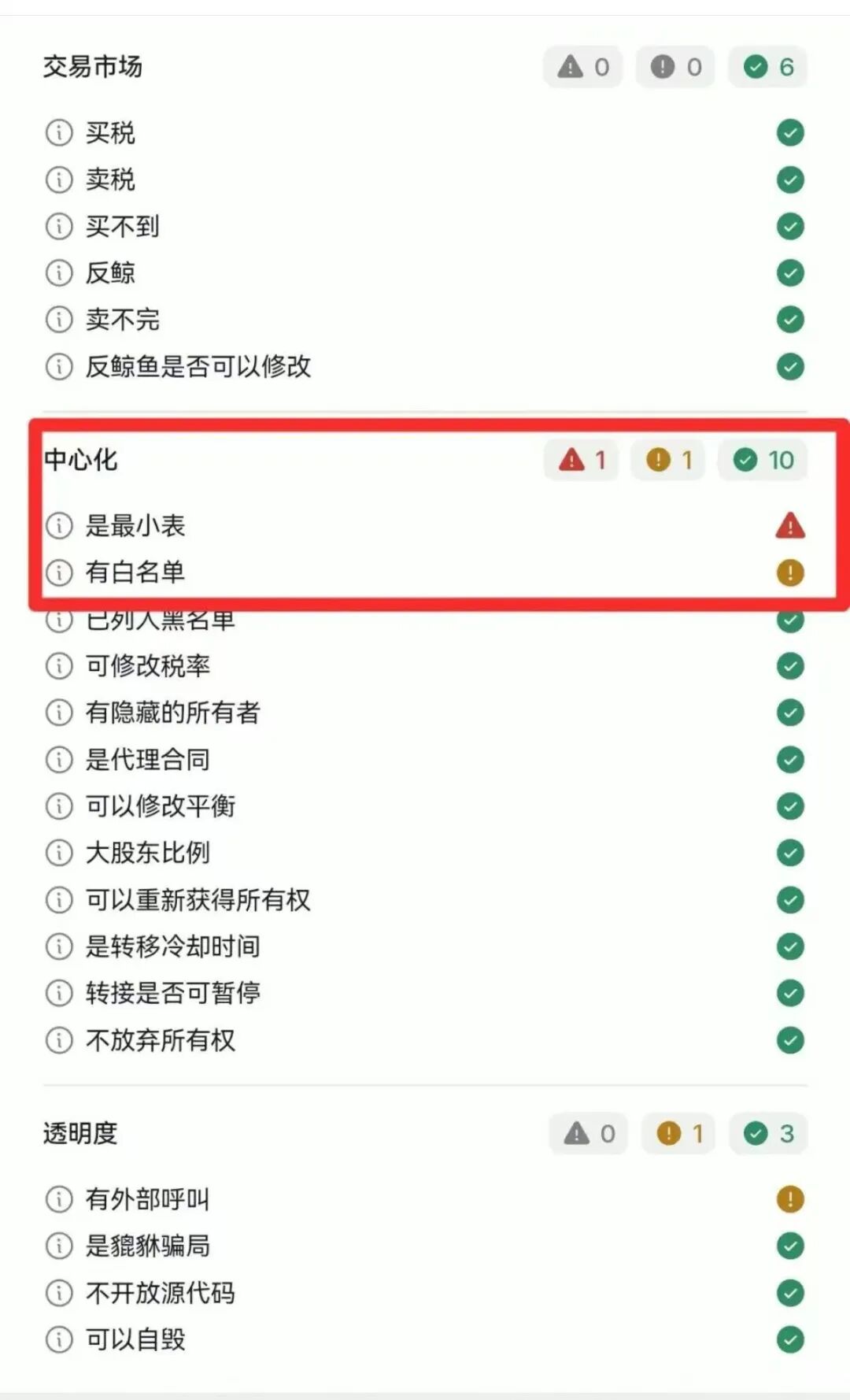
Task: Open info tooltip for 卖不完
Action: click(59, 320)
